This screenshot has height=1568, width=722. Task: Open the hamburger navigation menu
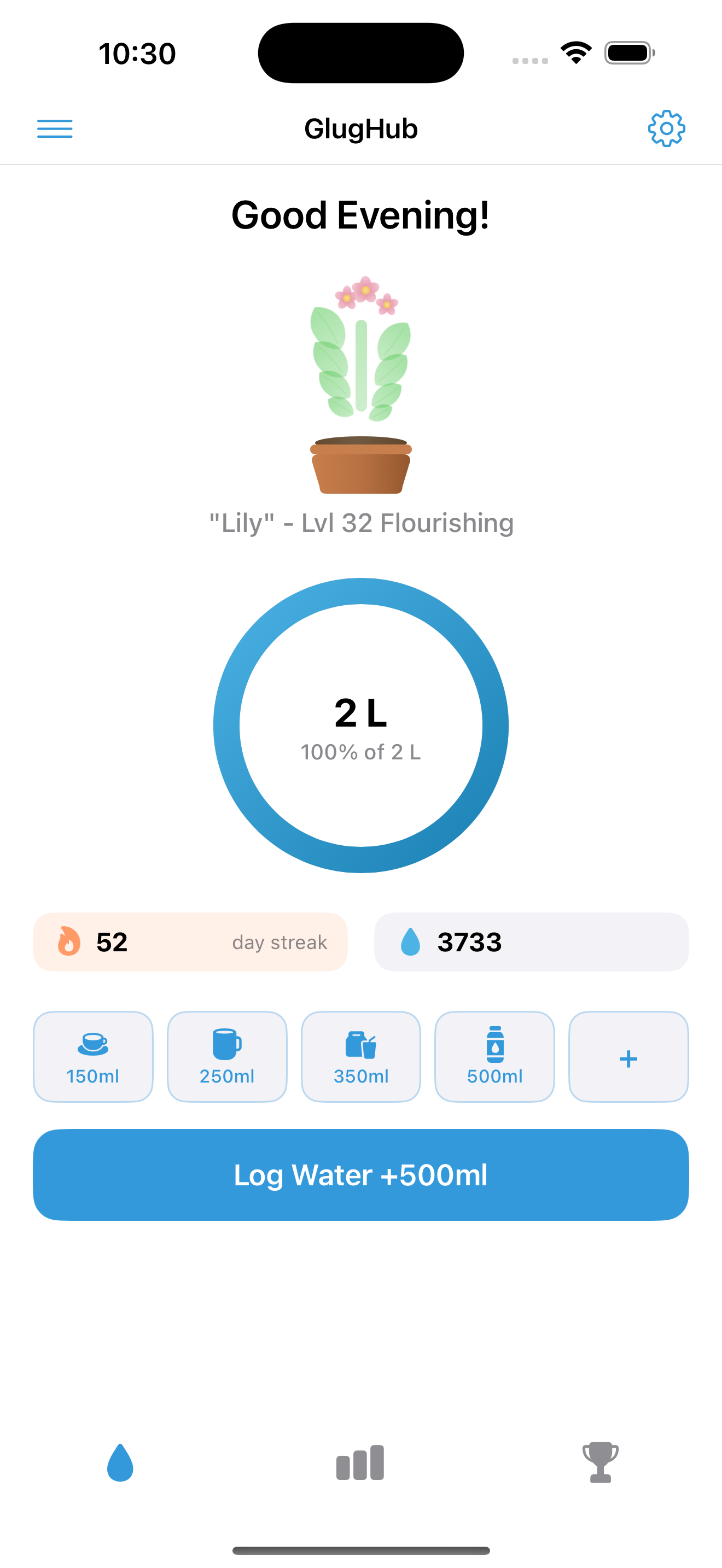point(54,129)
